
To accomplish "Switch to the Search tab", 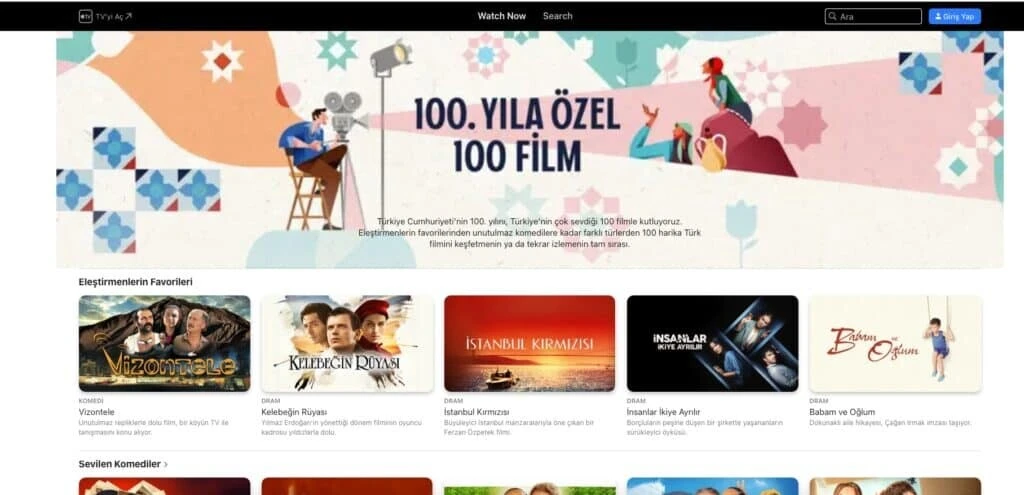I will coord(557,16).
